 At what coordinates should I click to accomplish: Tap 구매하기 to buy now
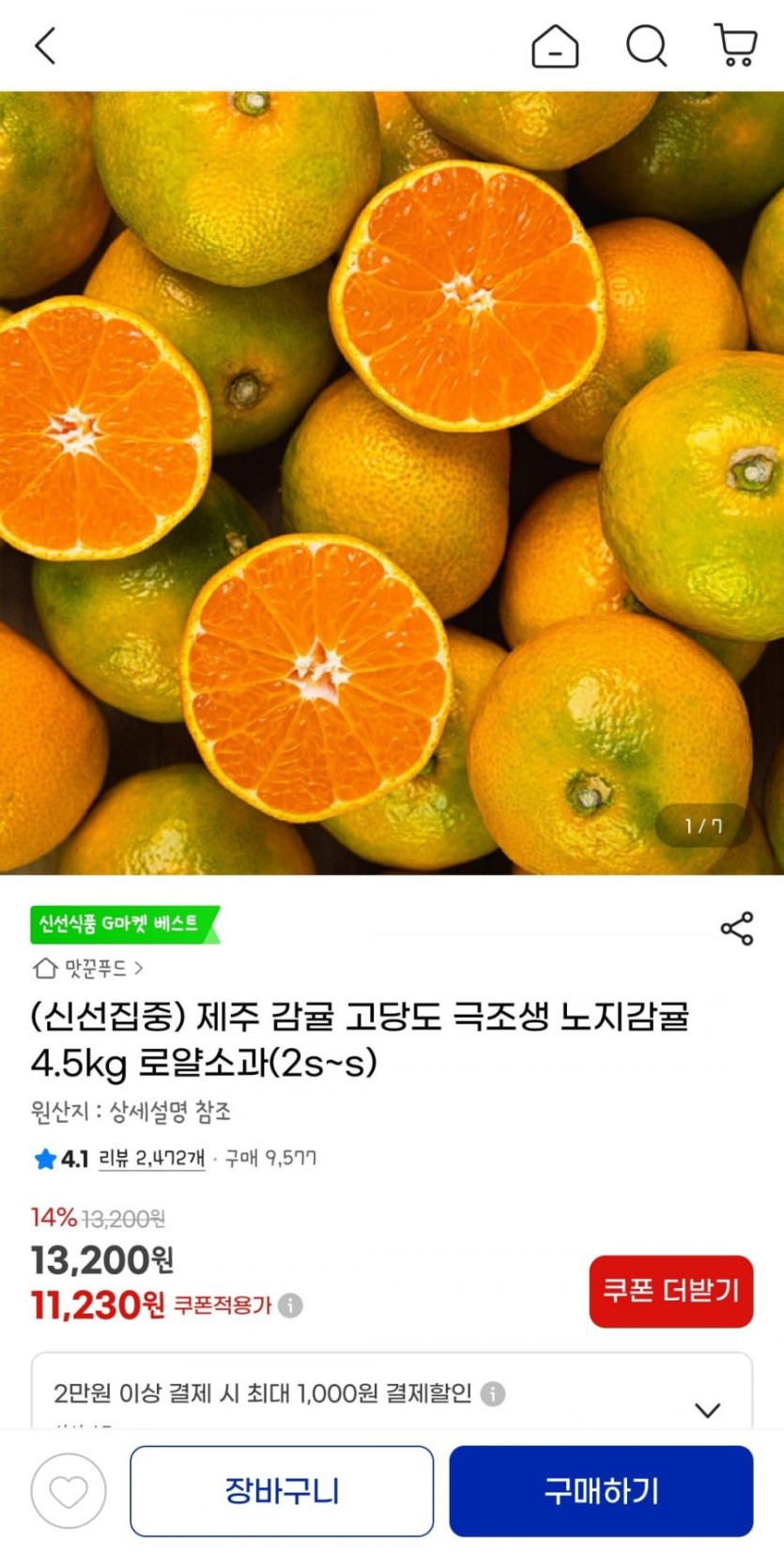tap(601, 1491)
